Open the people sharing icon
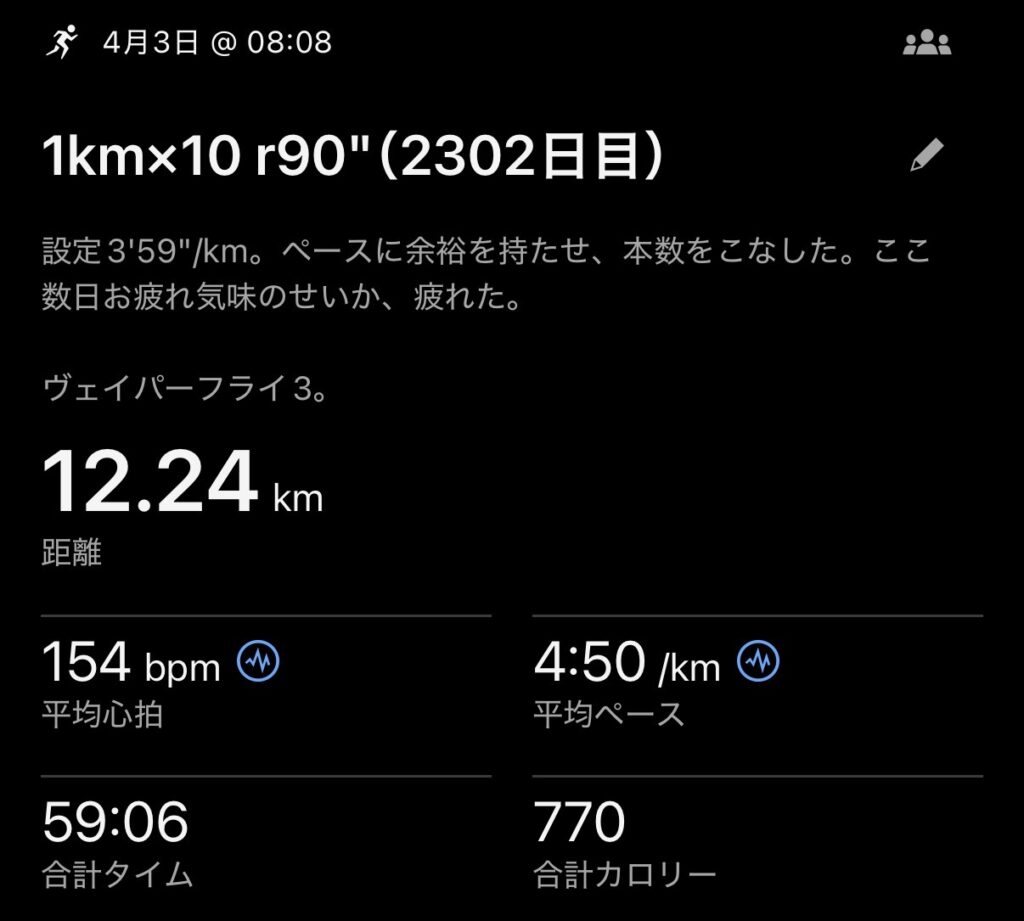The image size is (1024, 921). [927, 44]
